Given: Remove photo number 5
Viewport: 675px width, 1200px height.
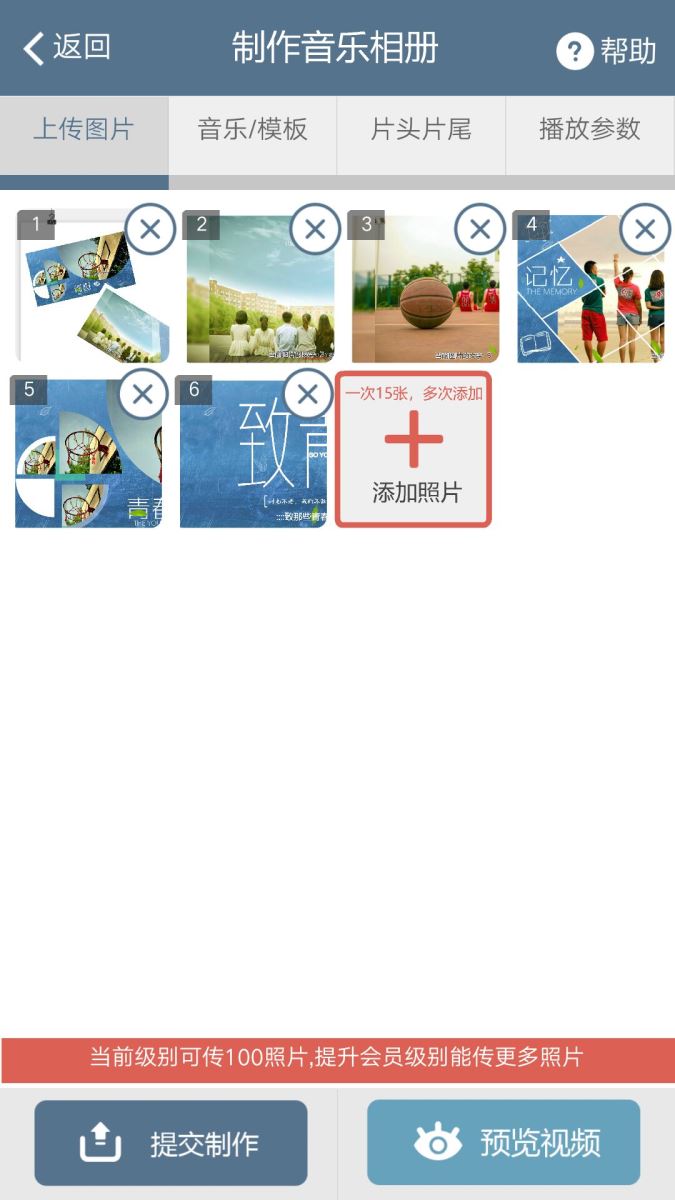Looking at the screenshot, I should (143, 395).
